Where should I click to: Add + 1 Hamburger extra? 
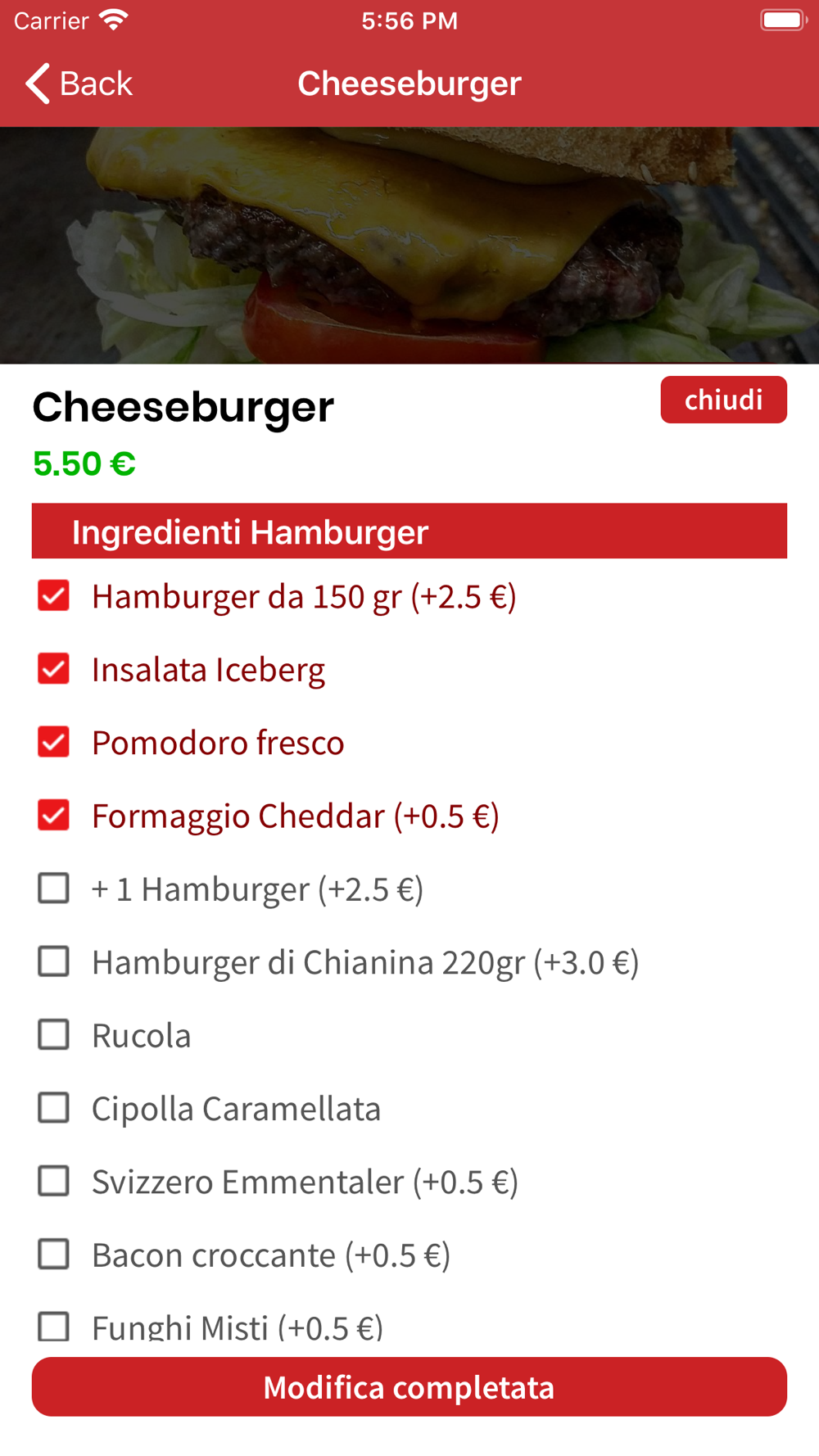[54, 889]
